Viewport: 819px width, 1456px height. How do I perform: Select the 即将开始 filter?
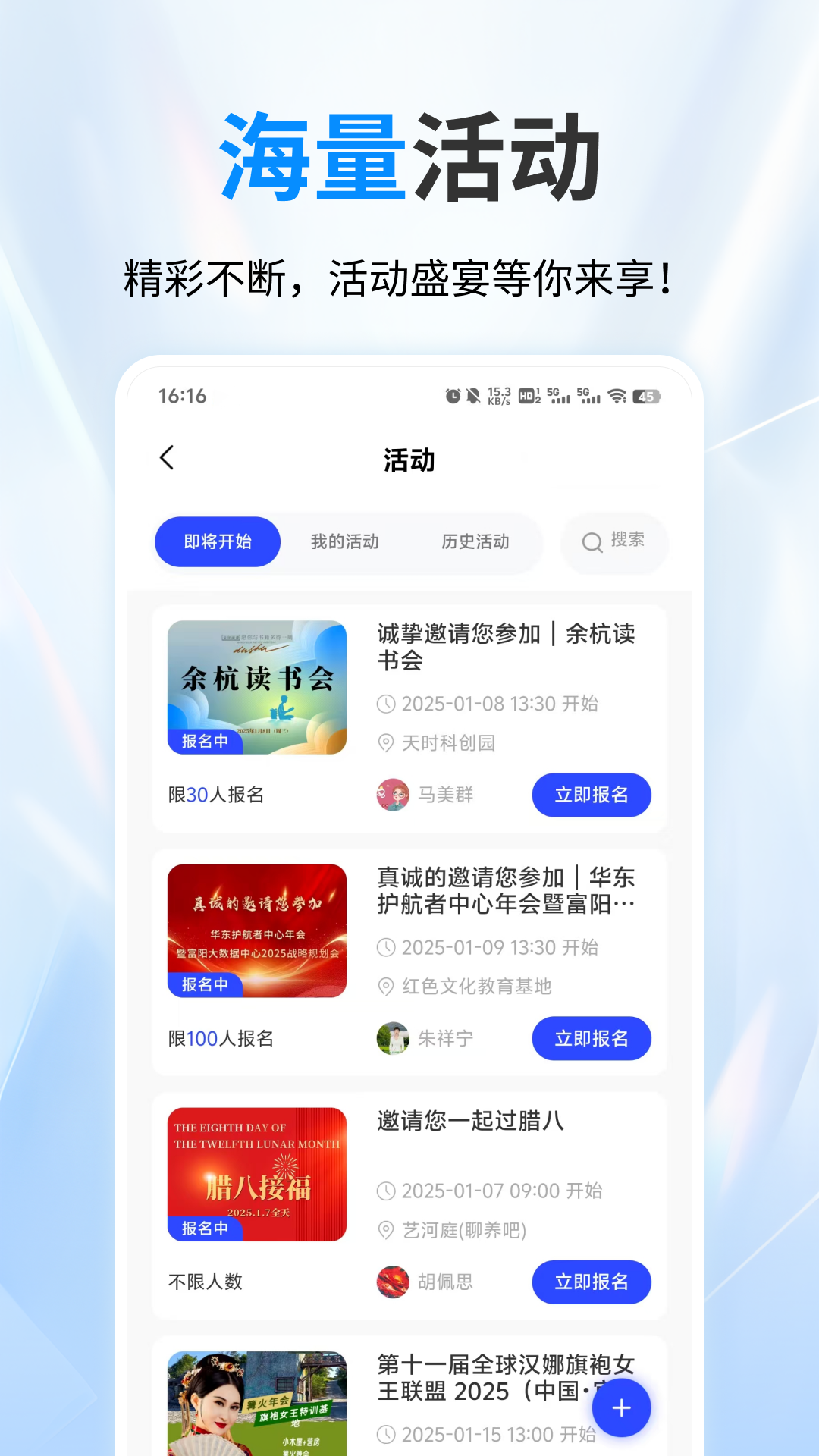[x=217, y=541]
